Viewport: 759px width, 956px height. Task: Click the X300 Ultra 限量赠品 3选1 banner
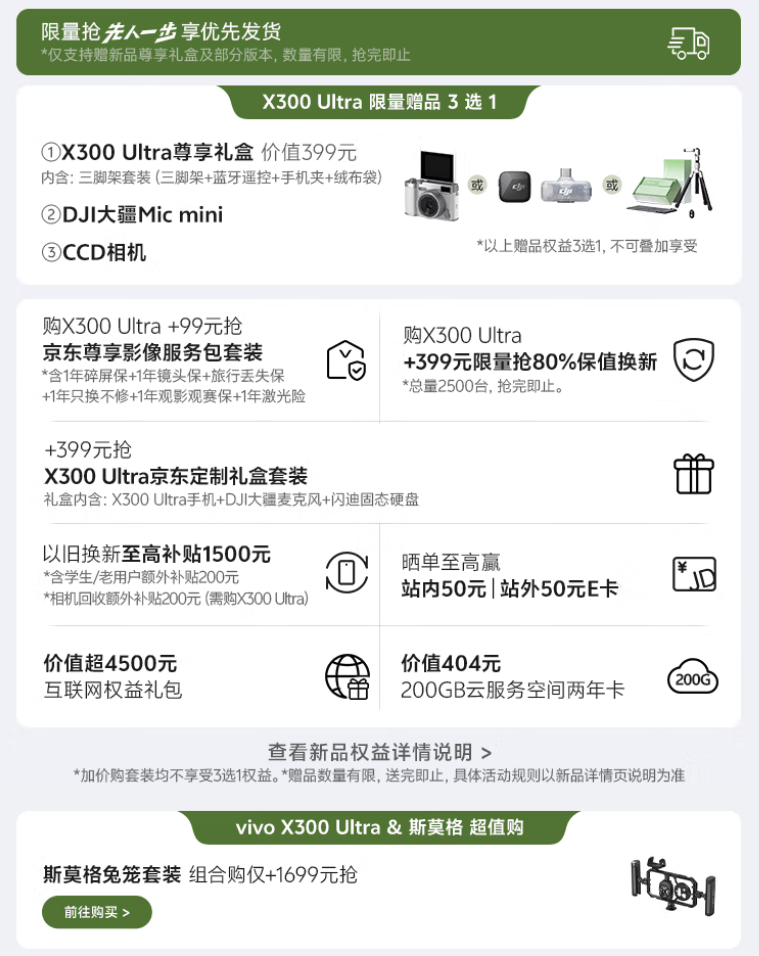click(x=379, y=102)
